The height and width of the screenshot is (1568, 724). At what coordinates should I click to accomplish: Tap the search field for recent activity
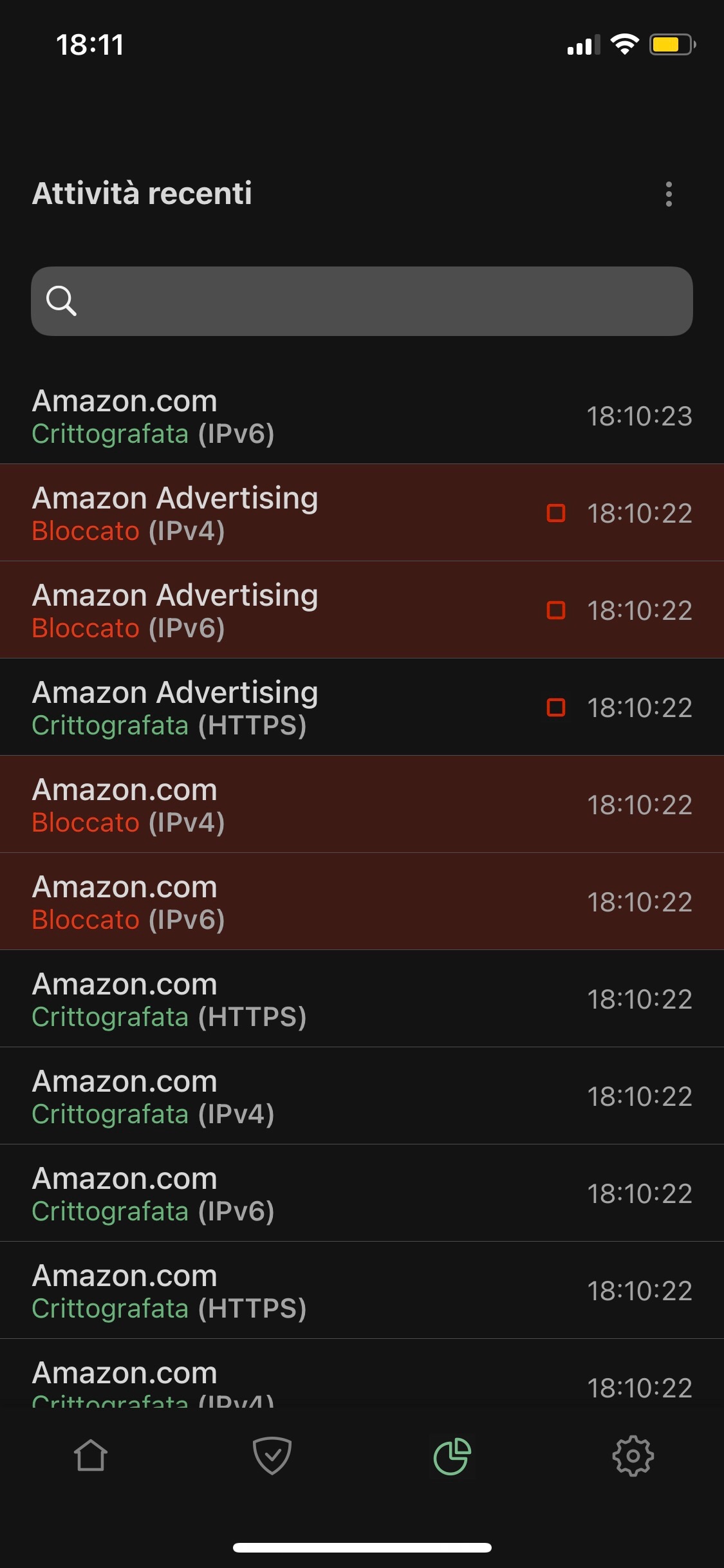coord(362,301)
